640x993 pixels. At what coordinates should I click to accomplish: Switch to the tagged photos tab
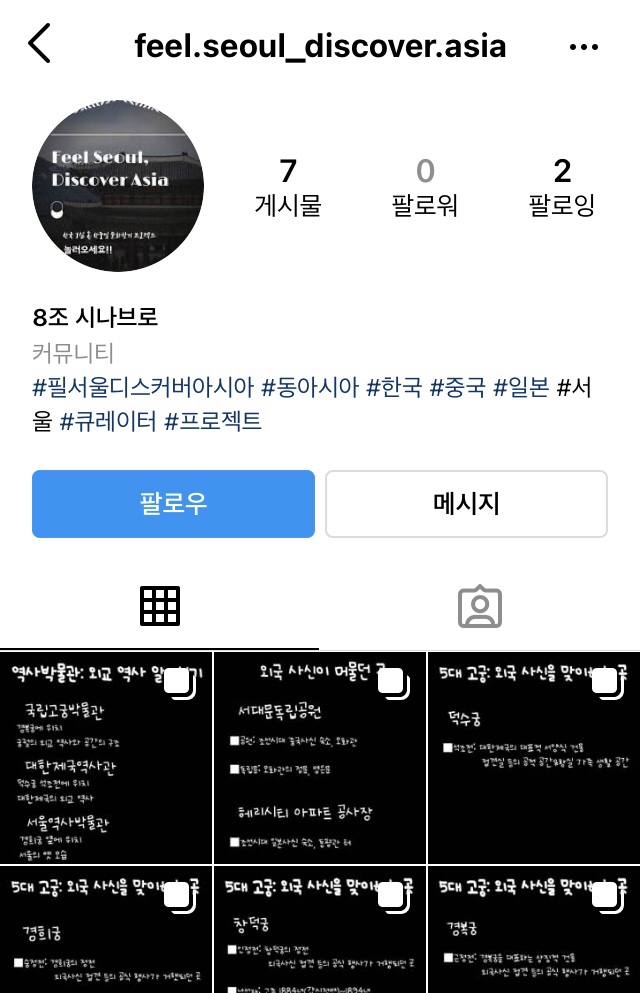[479, 605]
